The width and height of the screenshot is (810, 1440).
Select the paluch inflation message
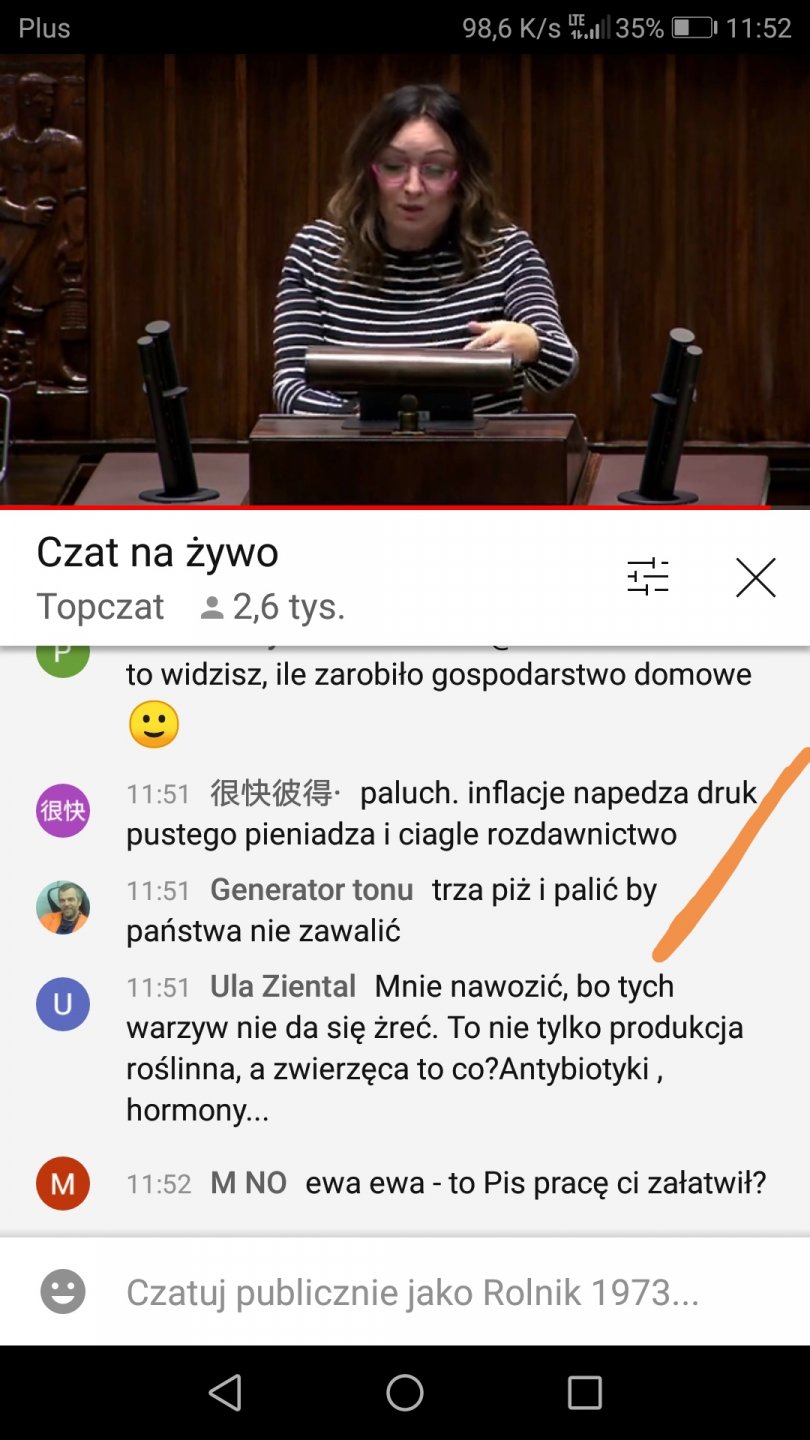pyautogui.click(x=440, y=813)
